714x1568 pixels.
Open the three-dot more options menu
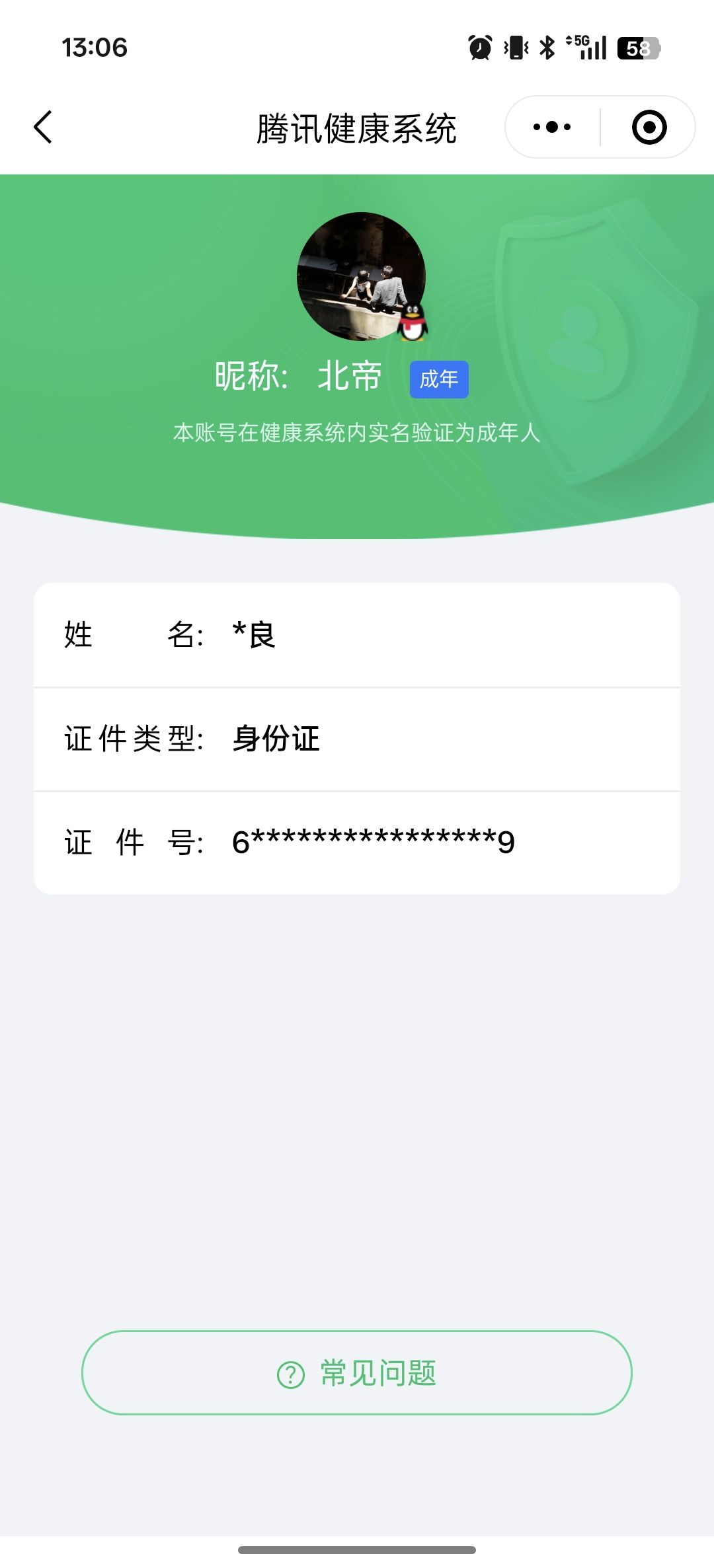(x=552, y=128)
